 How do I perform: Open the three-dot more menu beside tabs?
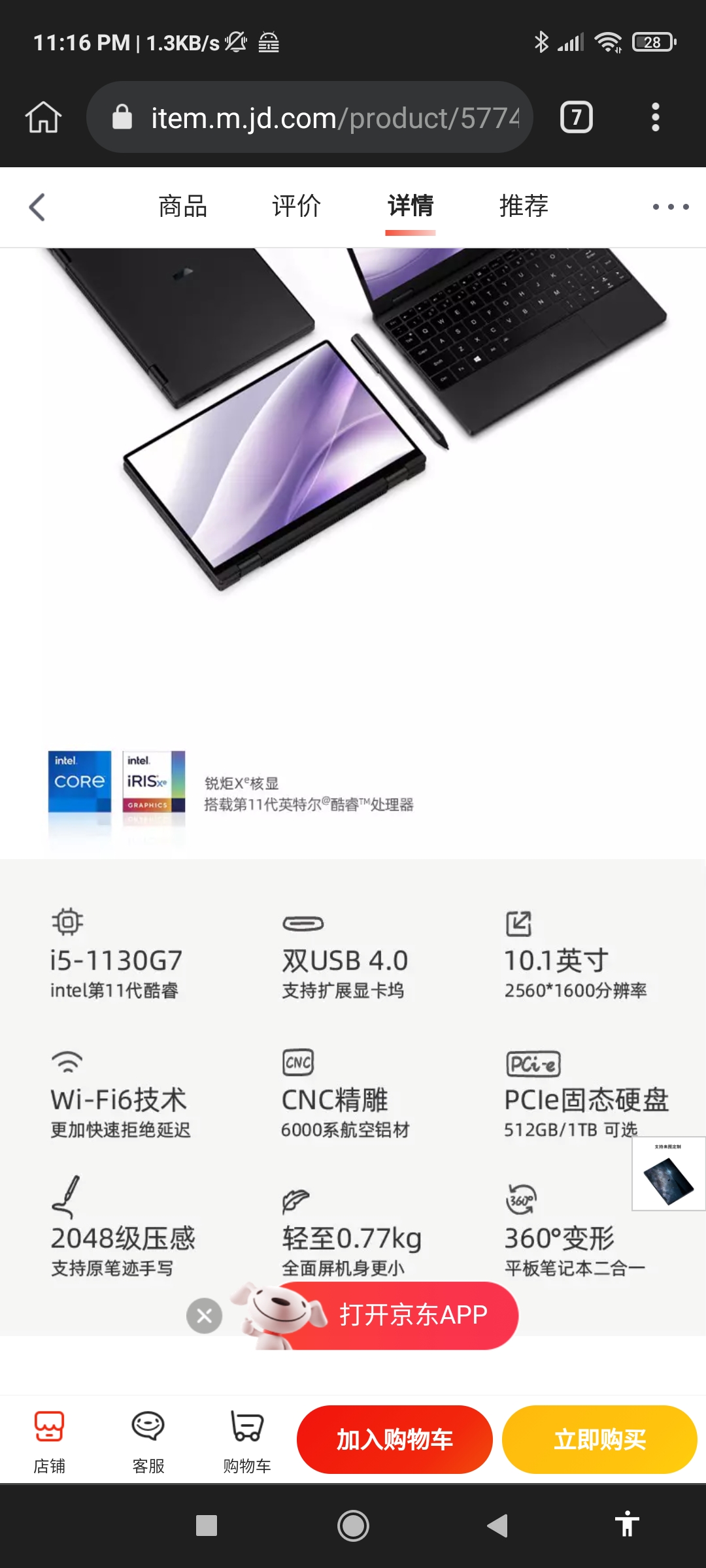click(670, 207)
